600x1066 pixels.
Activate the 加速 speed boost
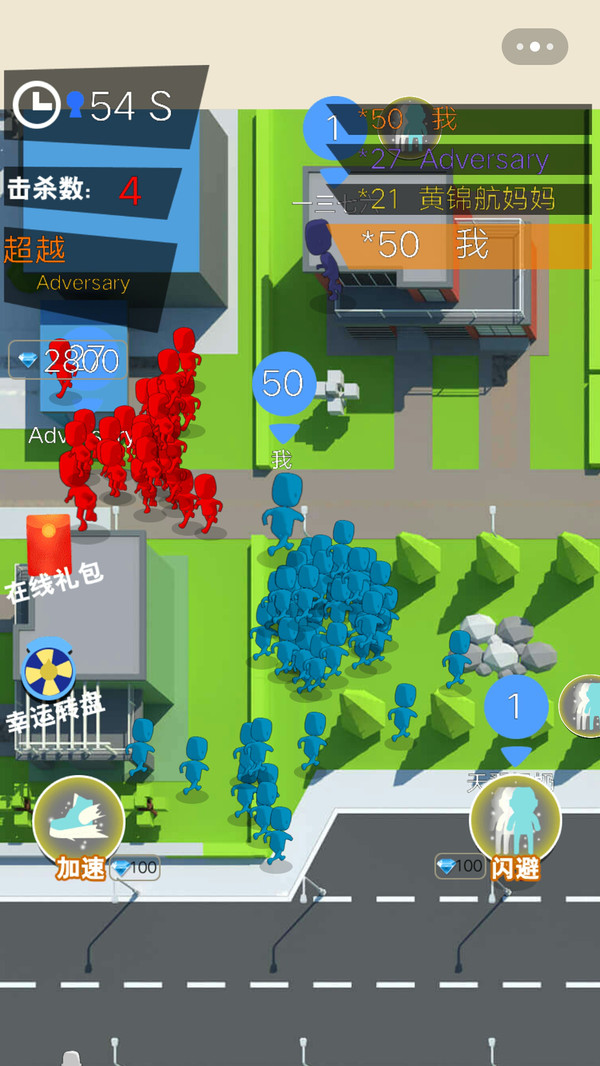point(79,822)
